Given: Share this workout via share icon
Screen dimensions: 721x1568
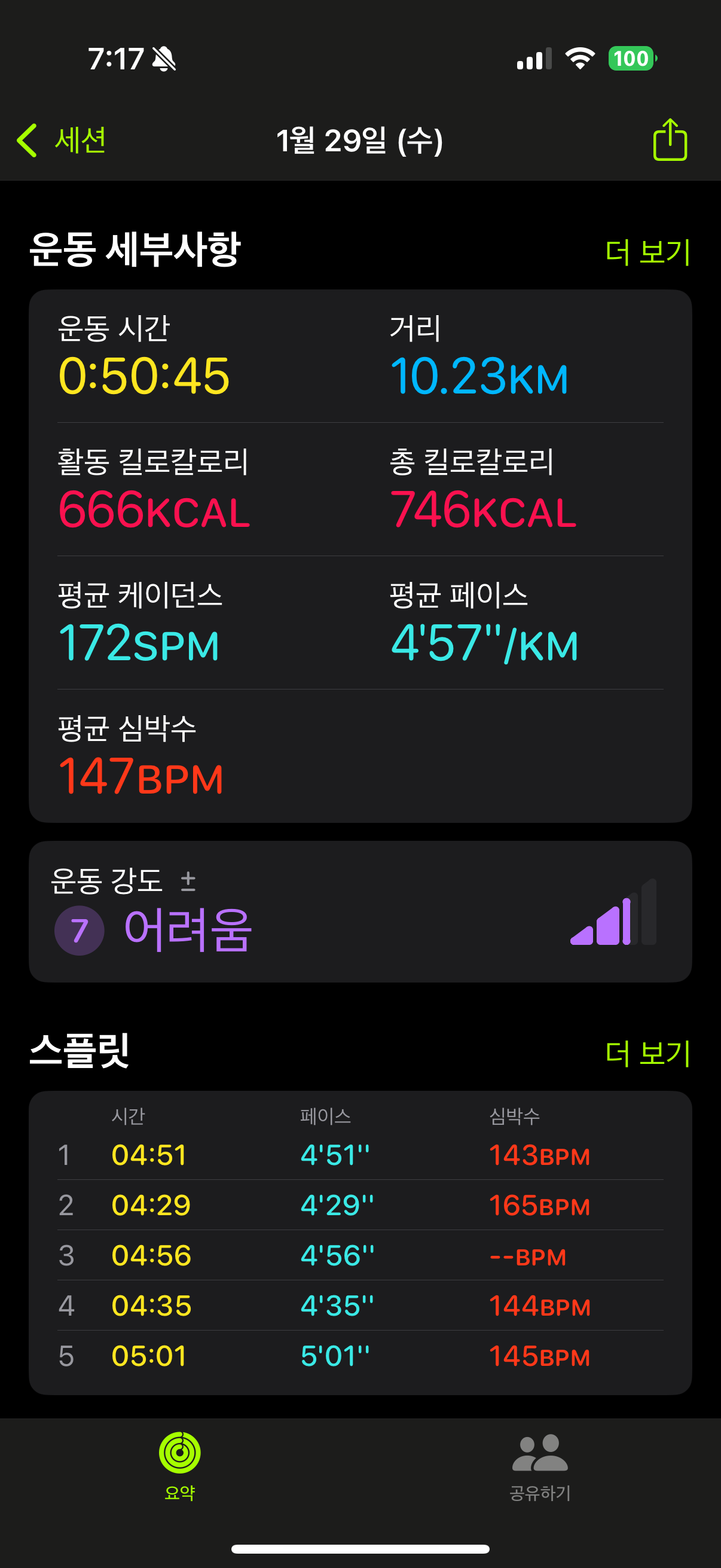Looking at the screenshot, I should 670,140.
